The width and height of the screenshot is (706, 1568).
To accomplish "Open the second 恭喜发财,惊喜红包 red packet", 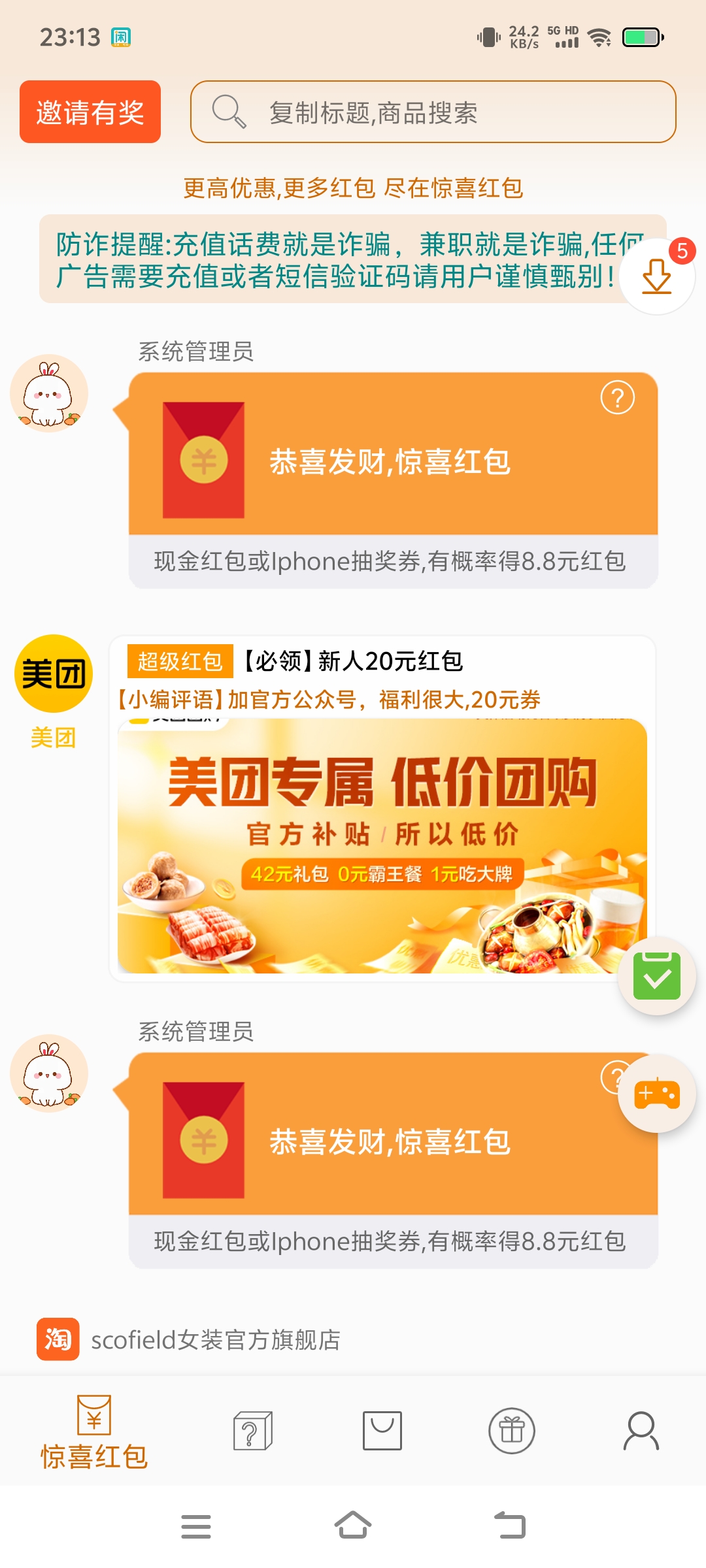I will [x=393, y=1160].
